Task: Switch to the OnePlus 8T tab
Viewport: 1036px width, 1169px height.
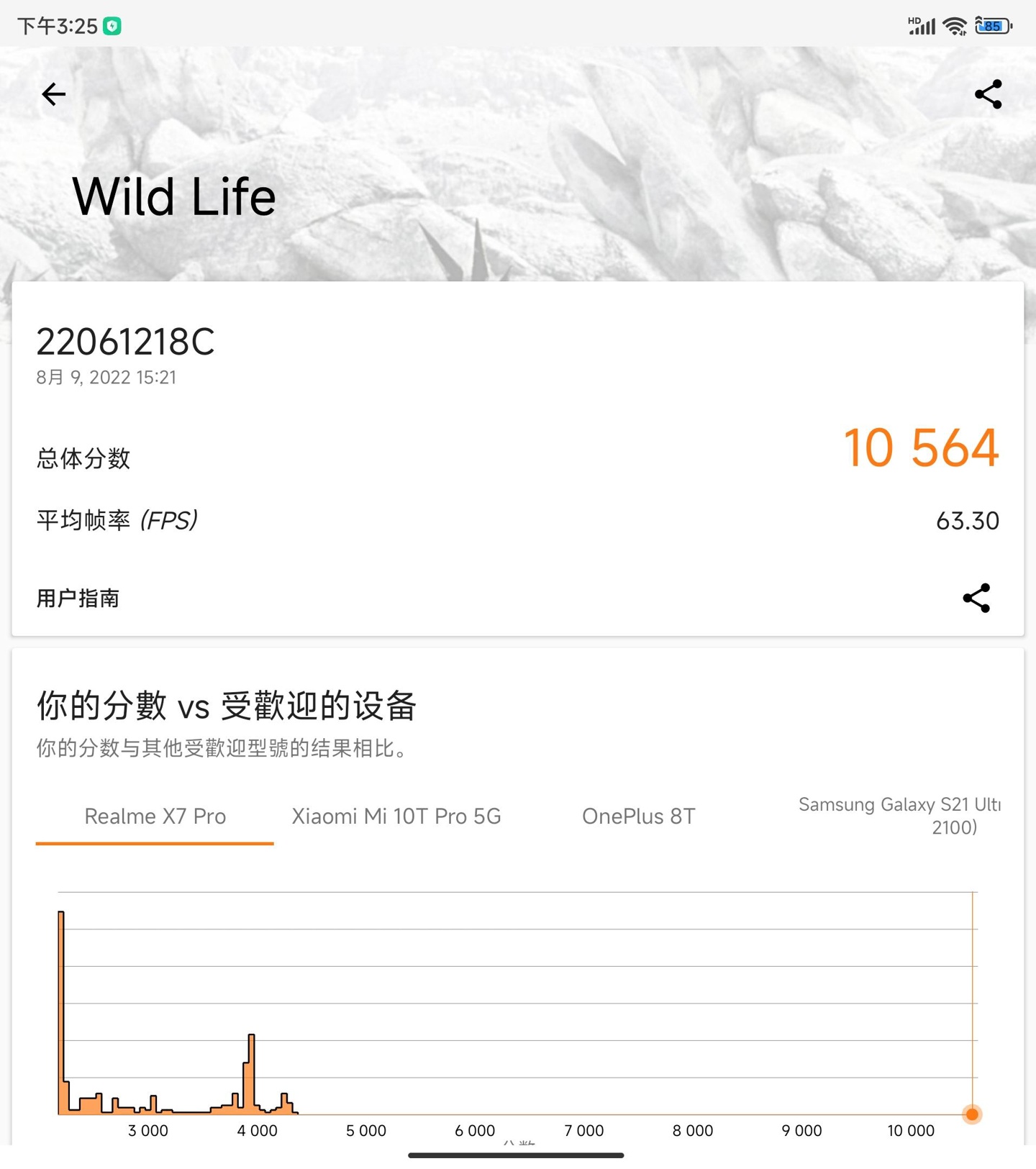Action: coord(638,816)
